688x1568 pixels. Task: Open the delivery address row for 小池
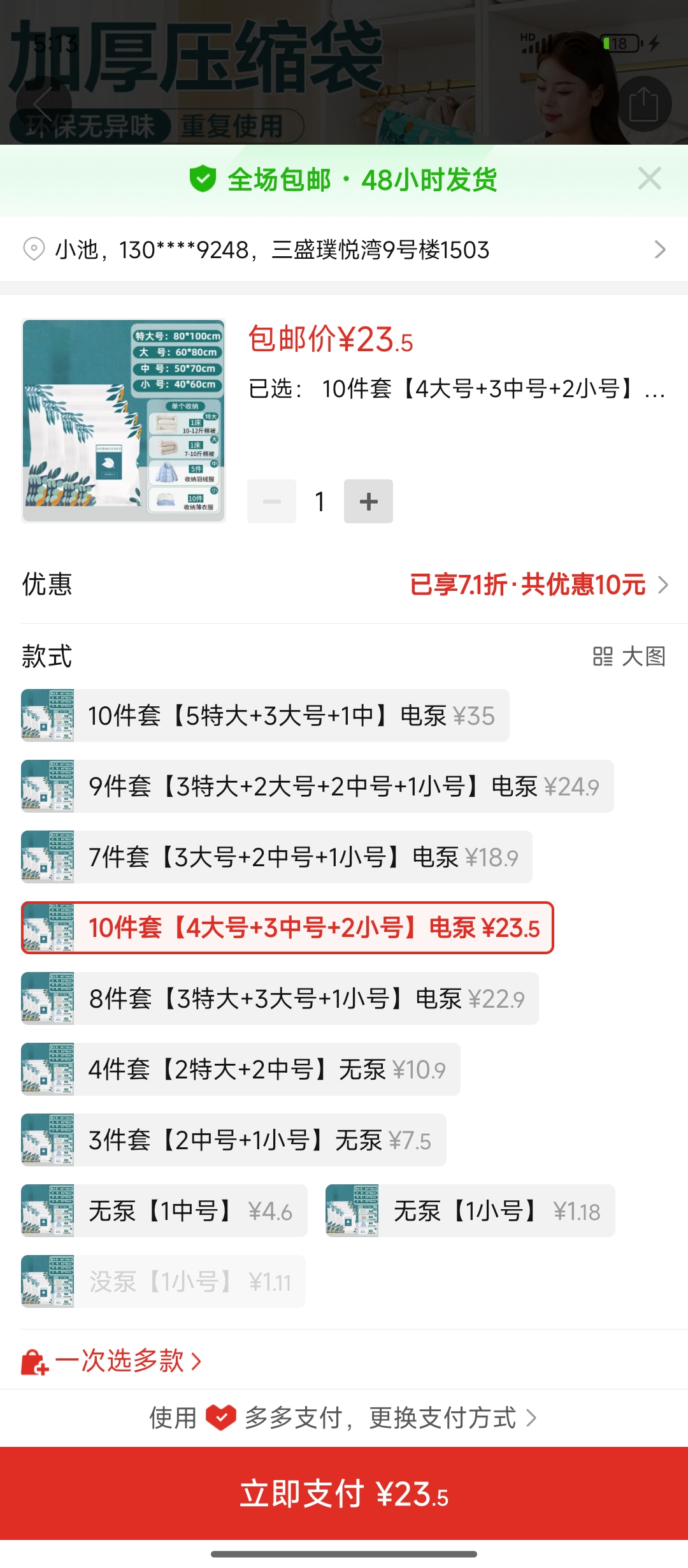coord(344,249)
